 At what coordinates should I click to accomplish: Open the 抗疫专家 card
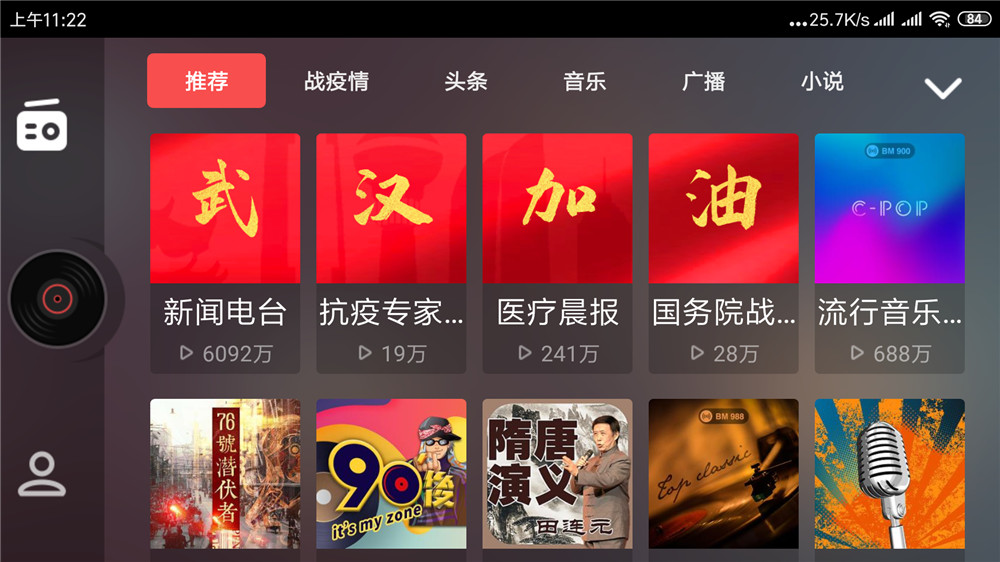tap(391, 250)
